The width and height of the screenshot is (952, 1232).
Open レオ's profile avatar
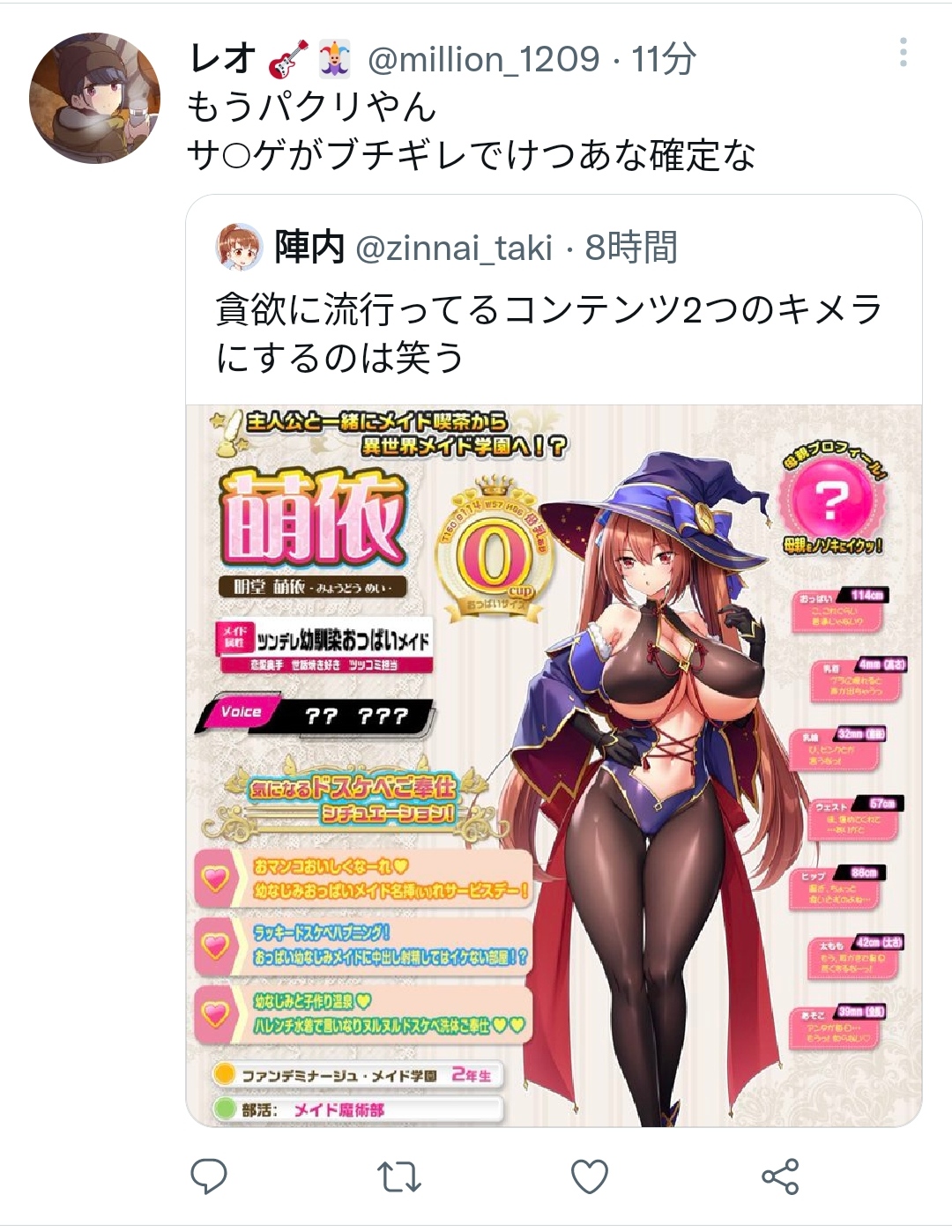pos(94,98)
